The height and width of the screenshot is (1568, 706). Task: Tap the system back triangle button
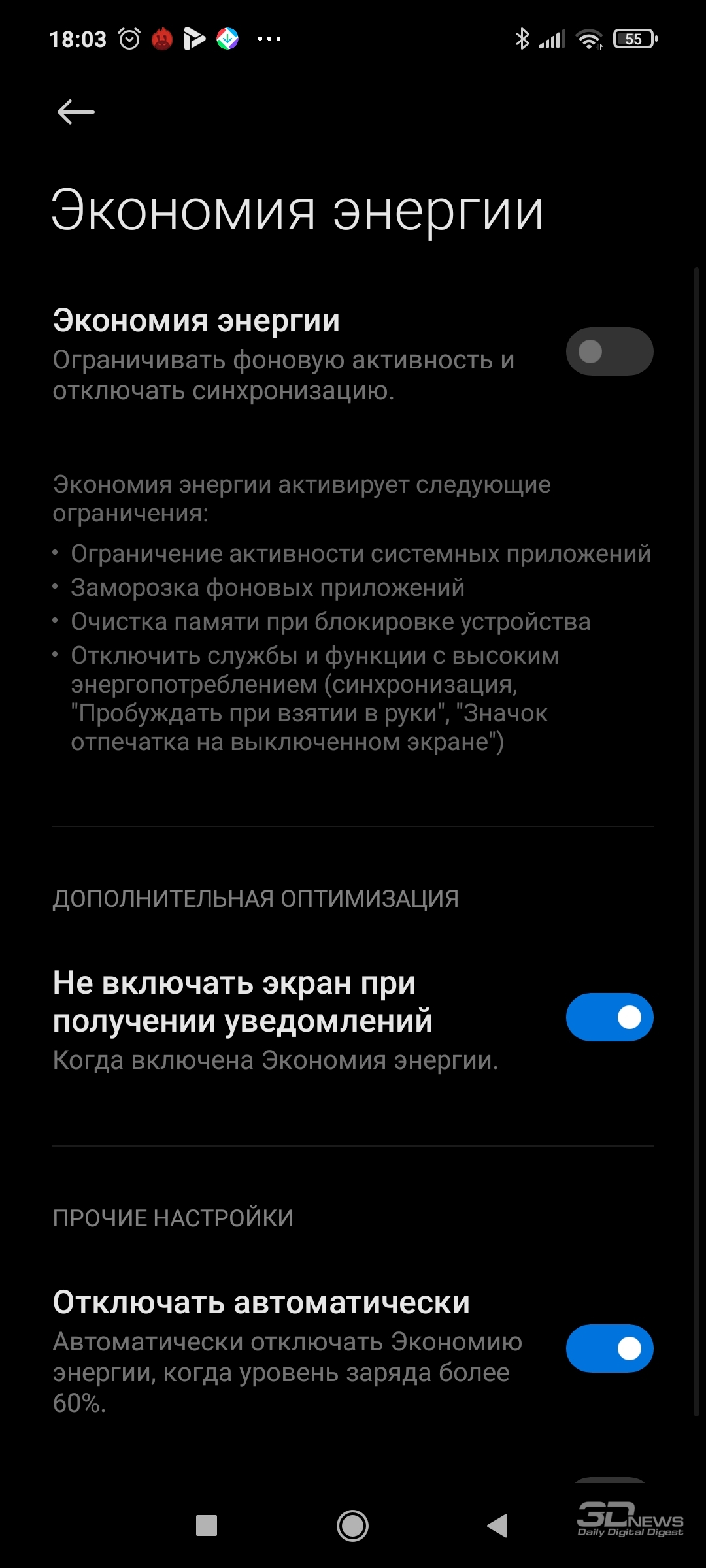498,1526
